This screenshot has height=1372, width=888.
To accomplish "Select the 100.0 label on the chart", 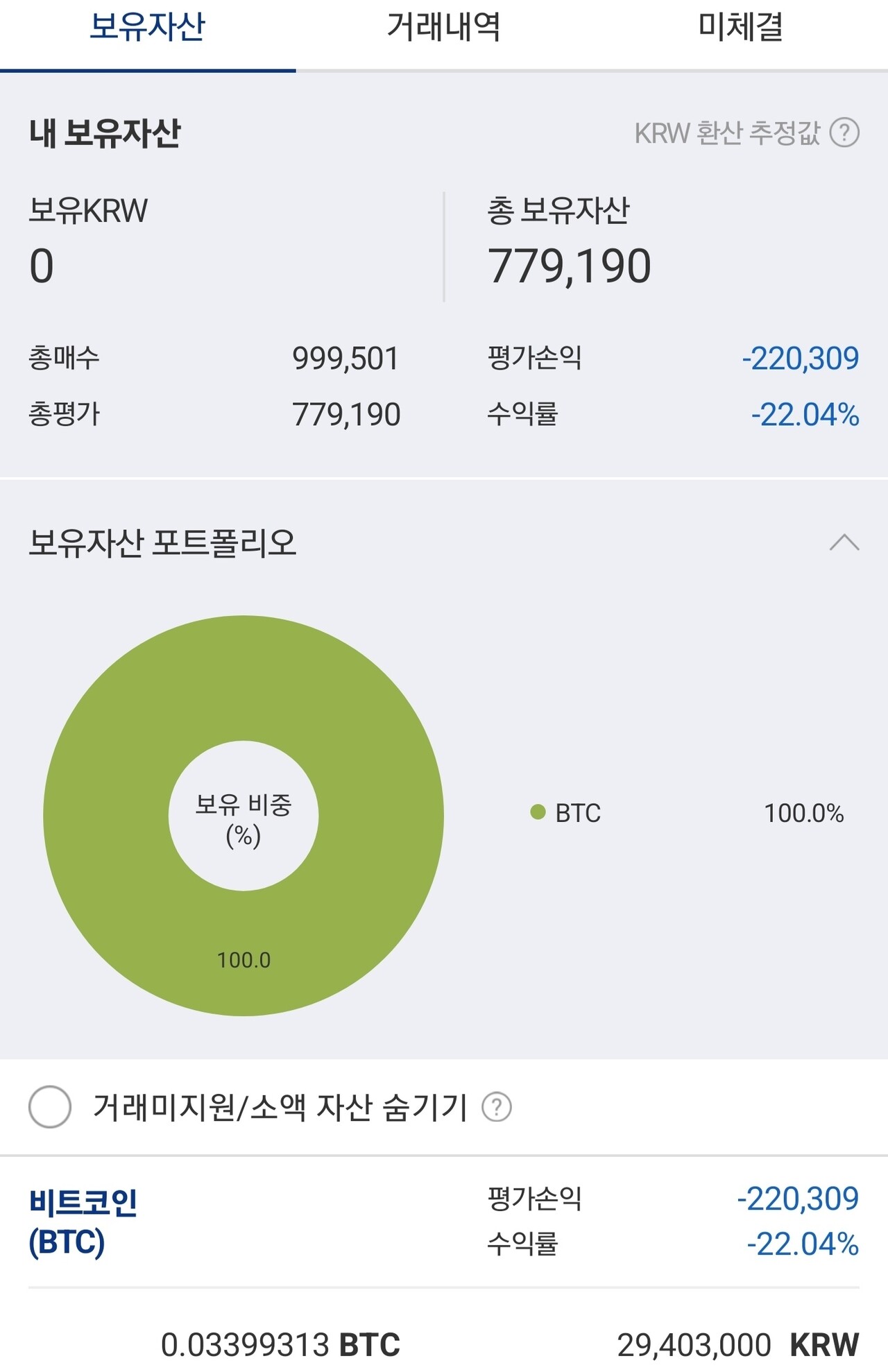I will pyautogui.click(x=244, y=959).
